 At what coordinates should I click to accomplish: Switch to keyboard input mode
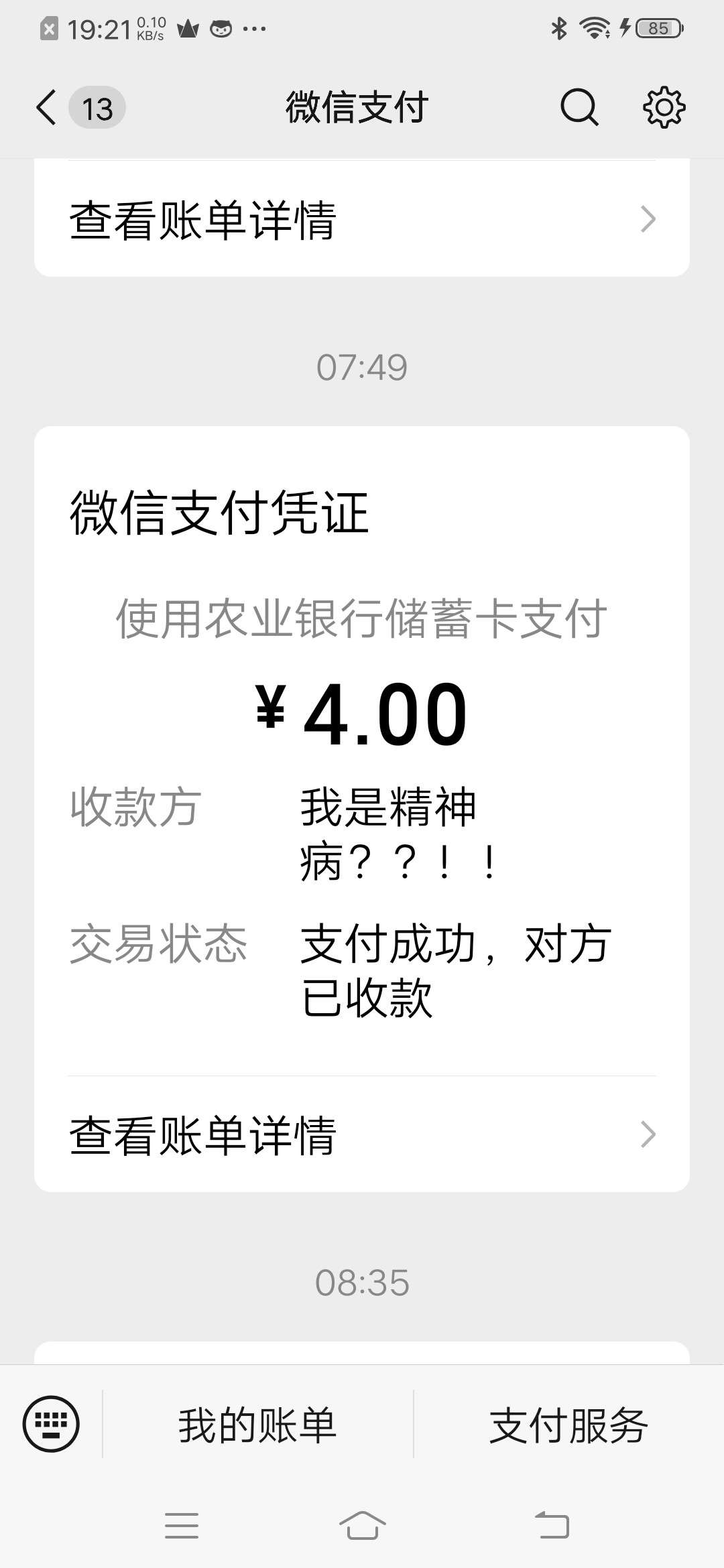[x=51, y=1423]
